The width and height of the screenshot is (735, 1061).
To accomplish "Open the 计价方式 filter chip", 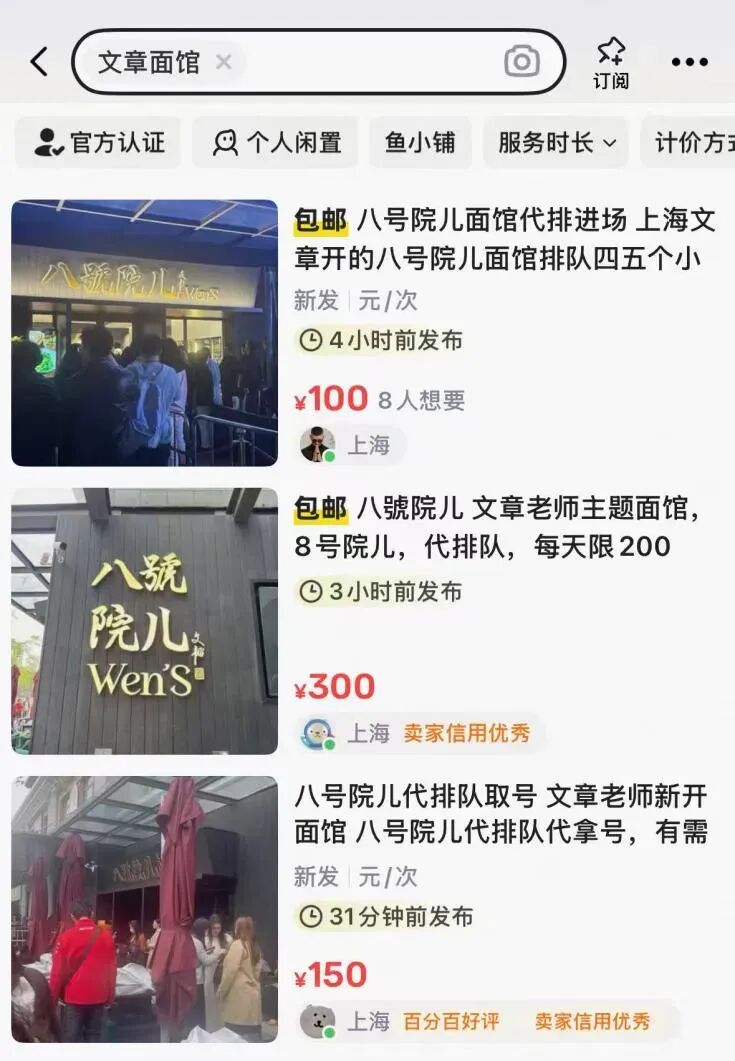I will point(692,143).
